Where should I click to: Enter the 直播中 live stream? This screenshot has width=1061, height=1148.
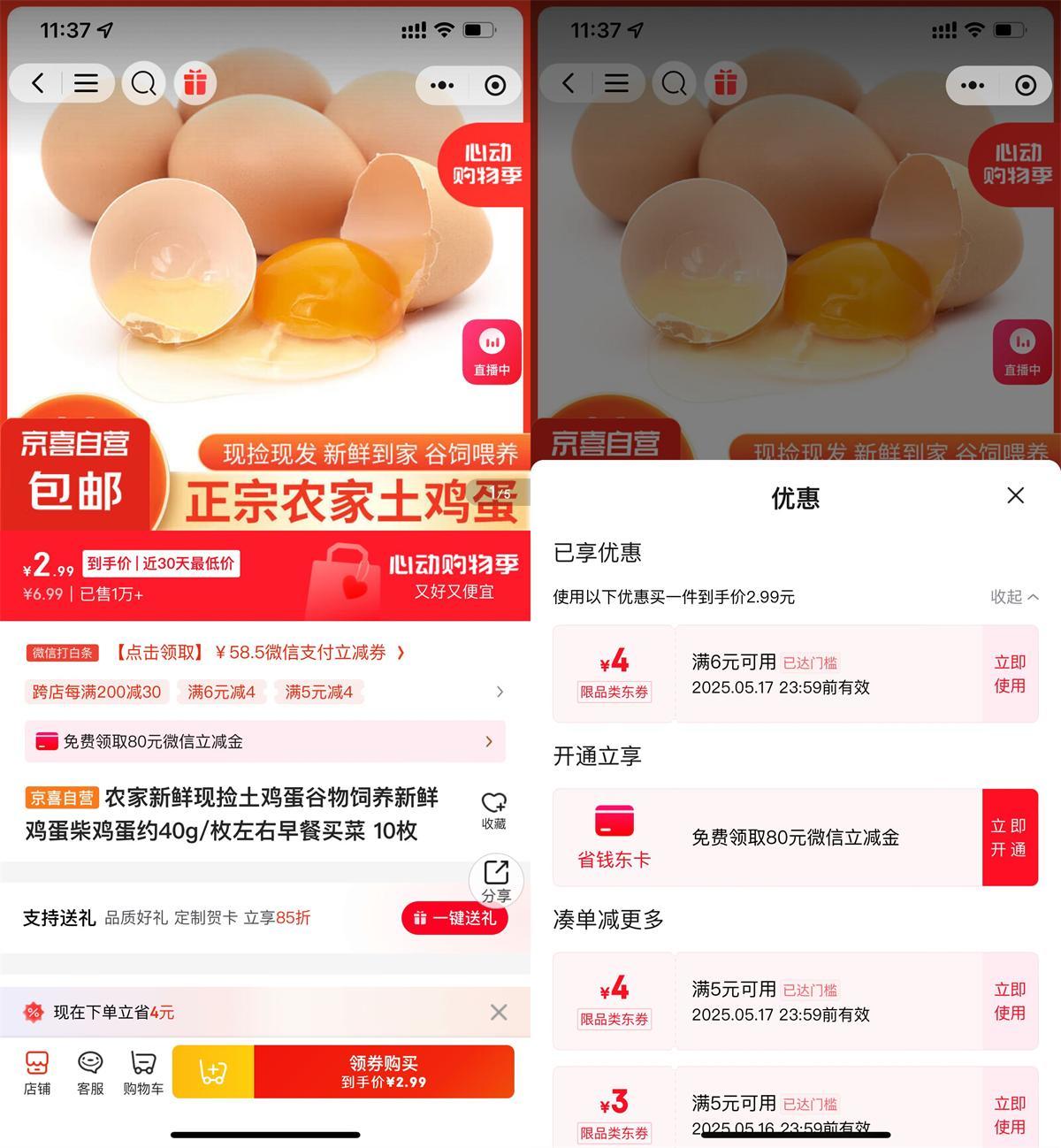pyautogui.click(x=491, y=352)
